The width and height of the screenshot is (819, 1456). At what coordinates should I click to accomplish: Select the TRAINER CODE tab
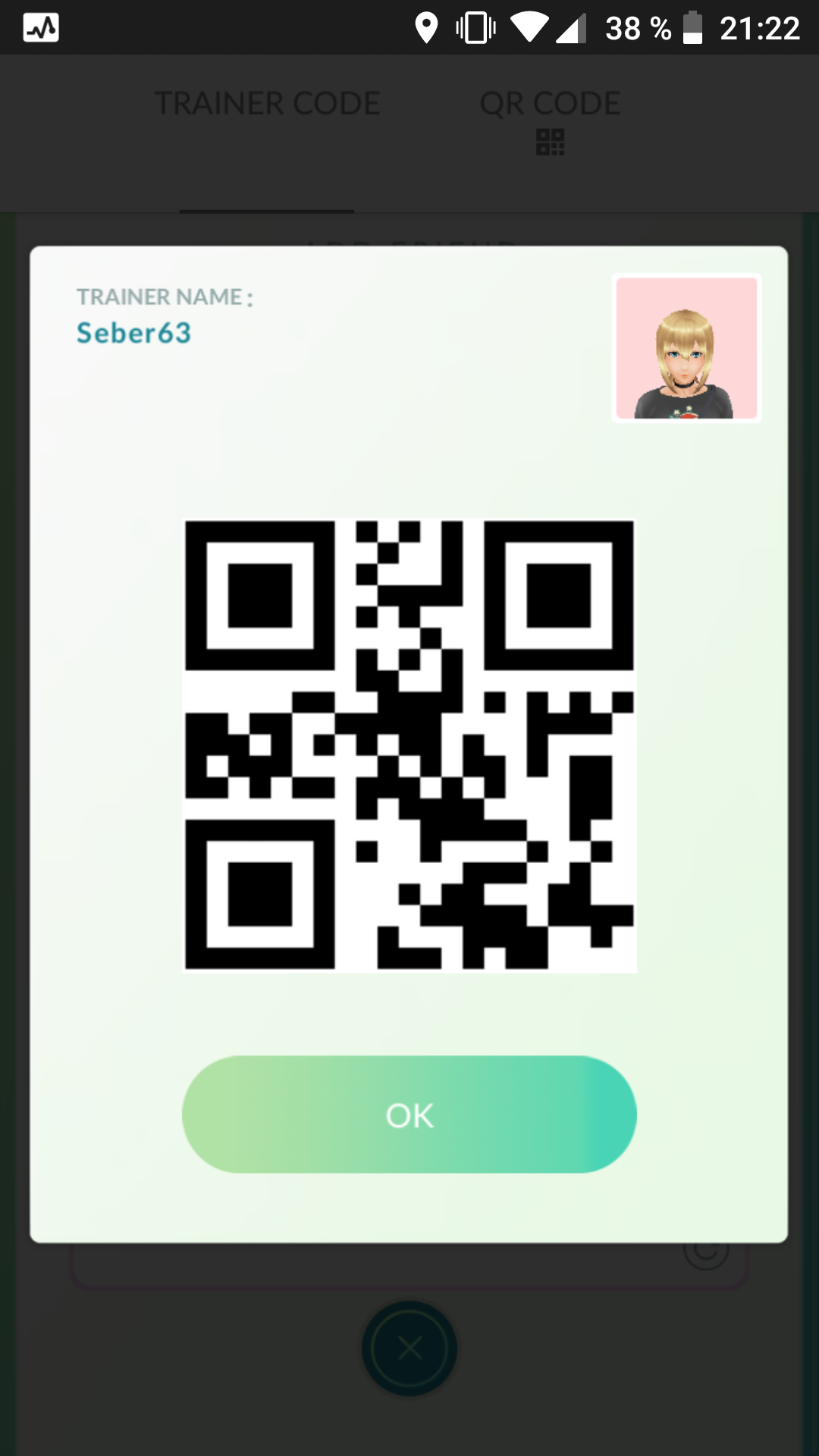pos(267,104)
